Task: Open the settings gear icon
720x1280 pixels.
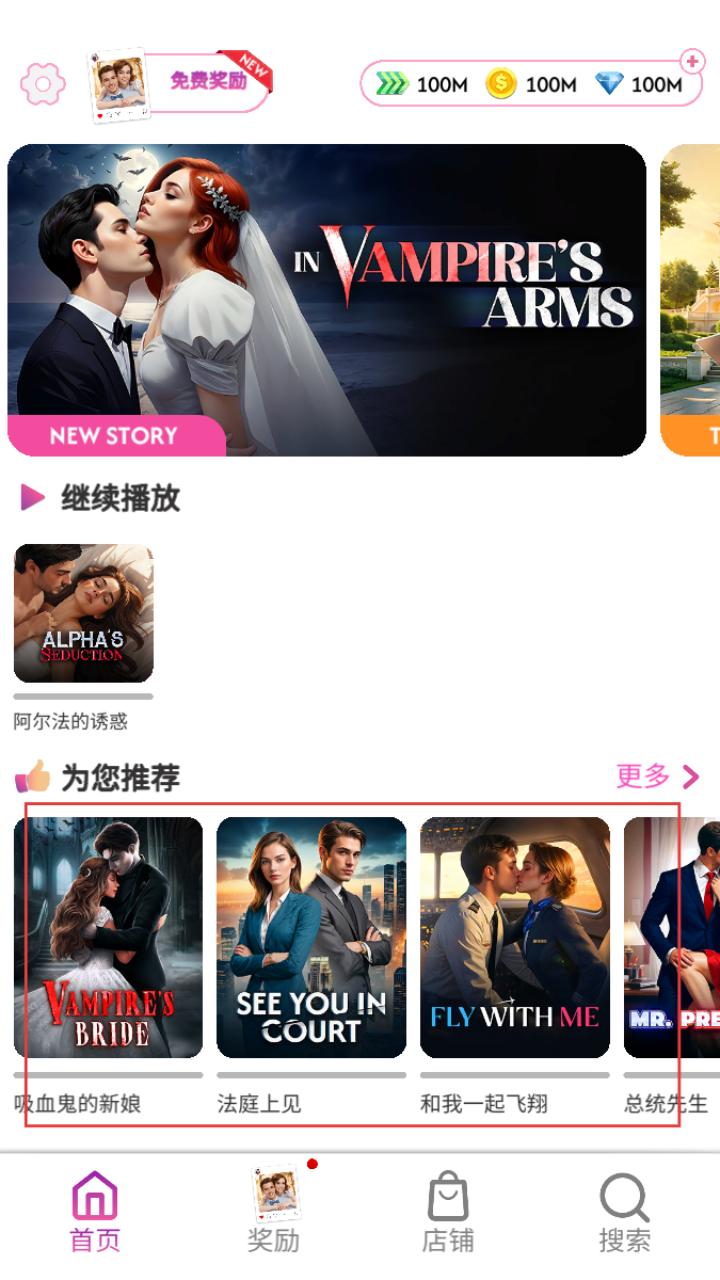Action: pos(43,84)
